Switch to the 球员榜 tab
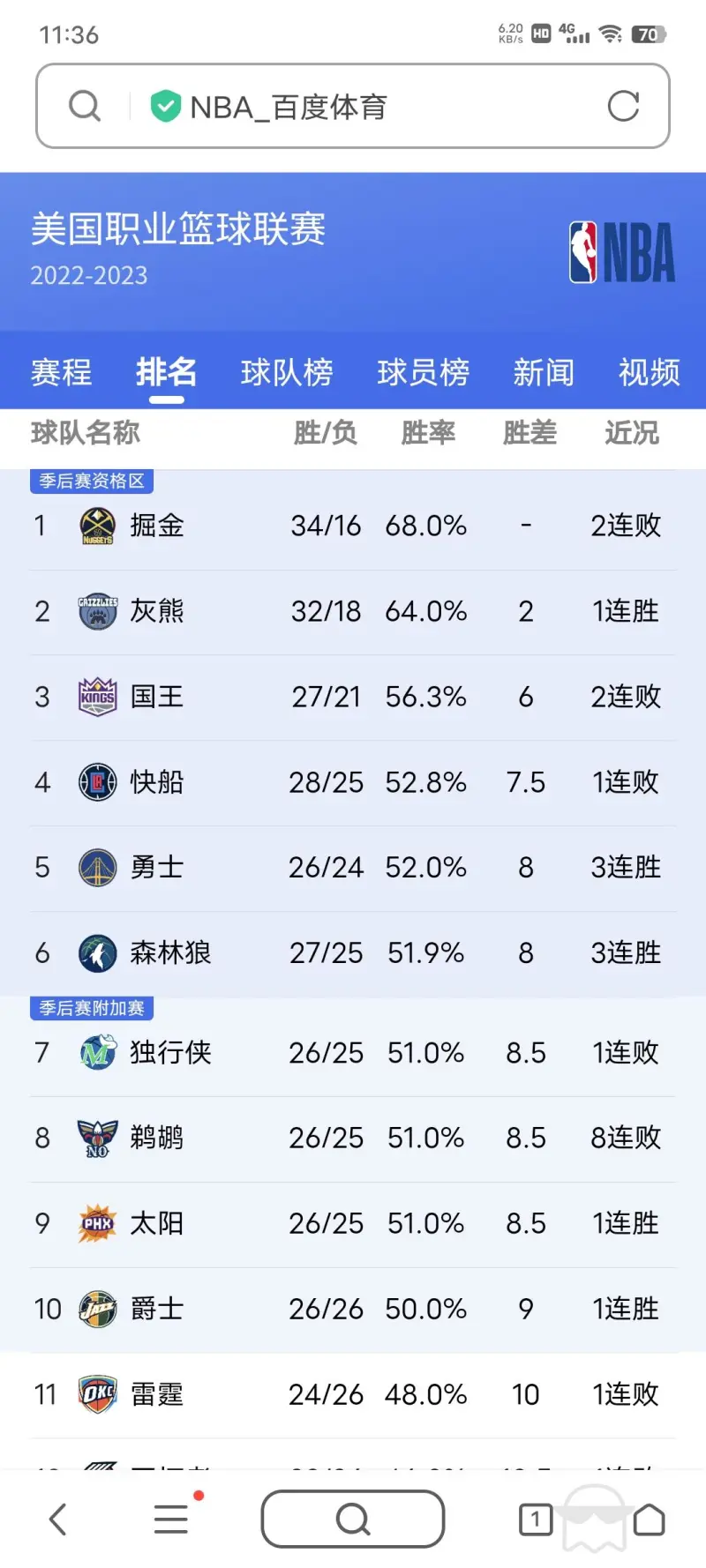 pyautogui.click(x=424, y=372)
